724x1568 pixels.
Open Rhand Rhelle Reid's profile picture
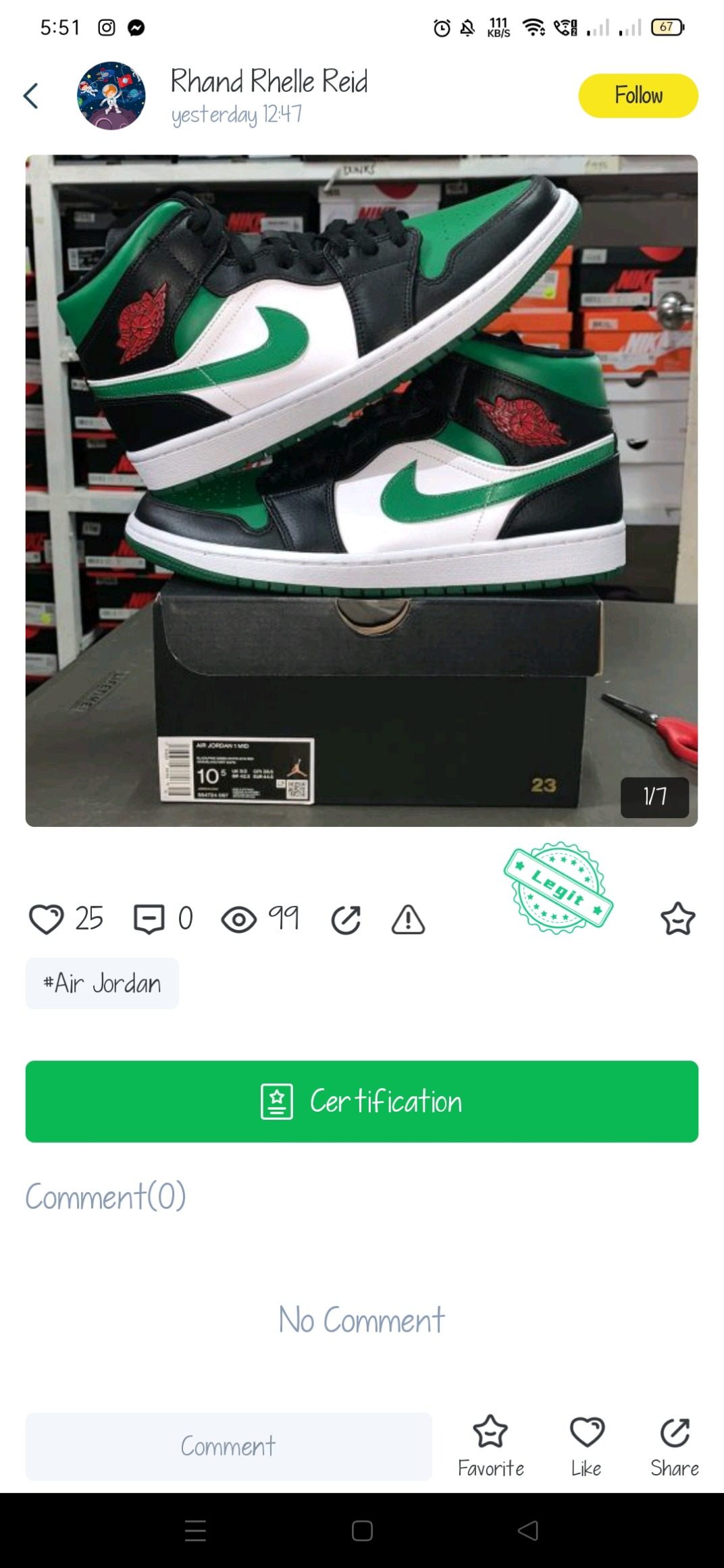(111, 96)
